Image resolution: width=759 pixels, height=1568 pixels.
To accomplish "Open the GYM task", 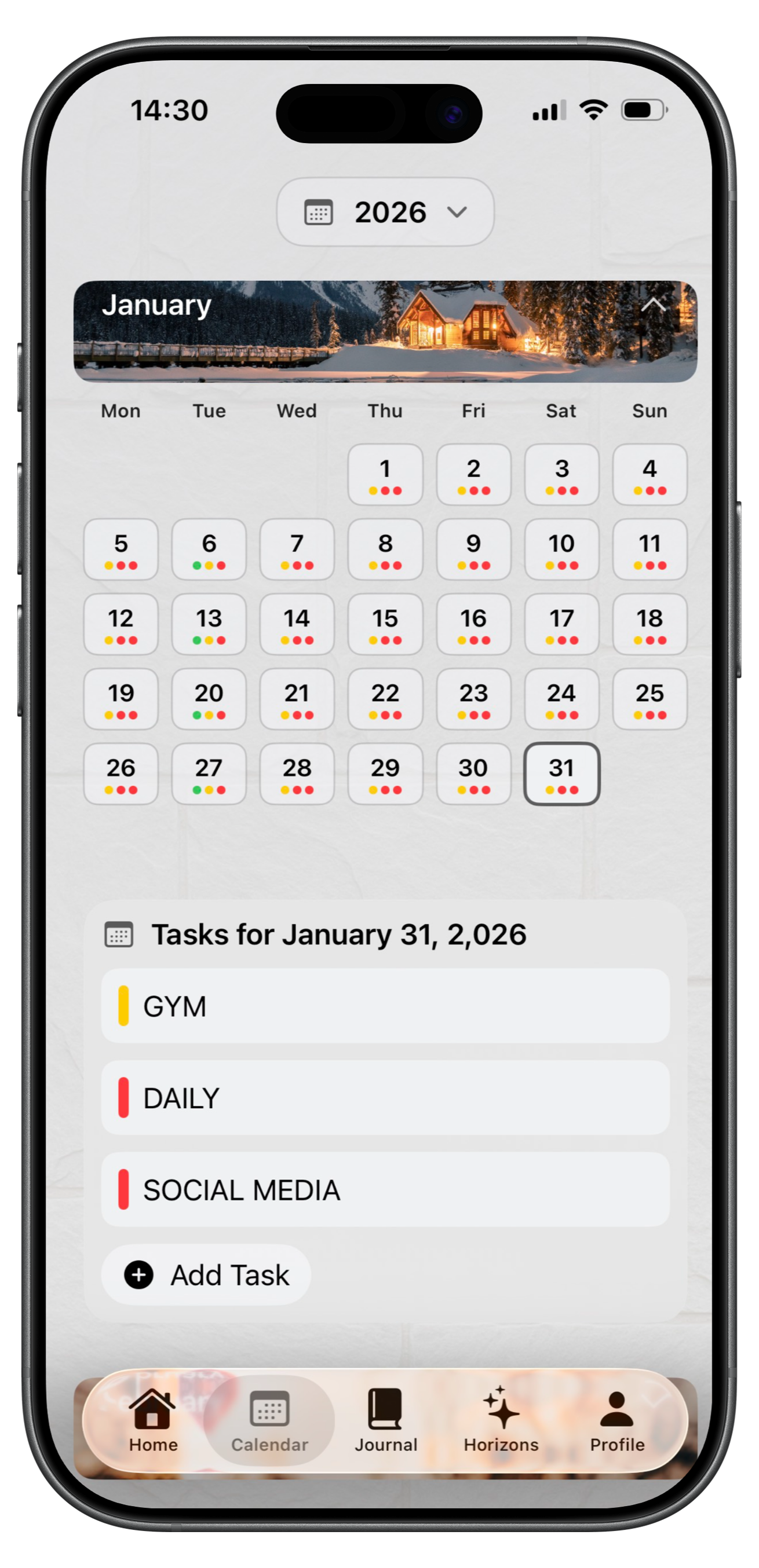I will pyautogui.click(x=385, y=1006).
